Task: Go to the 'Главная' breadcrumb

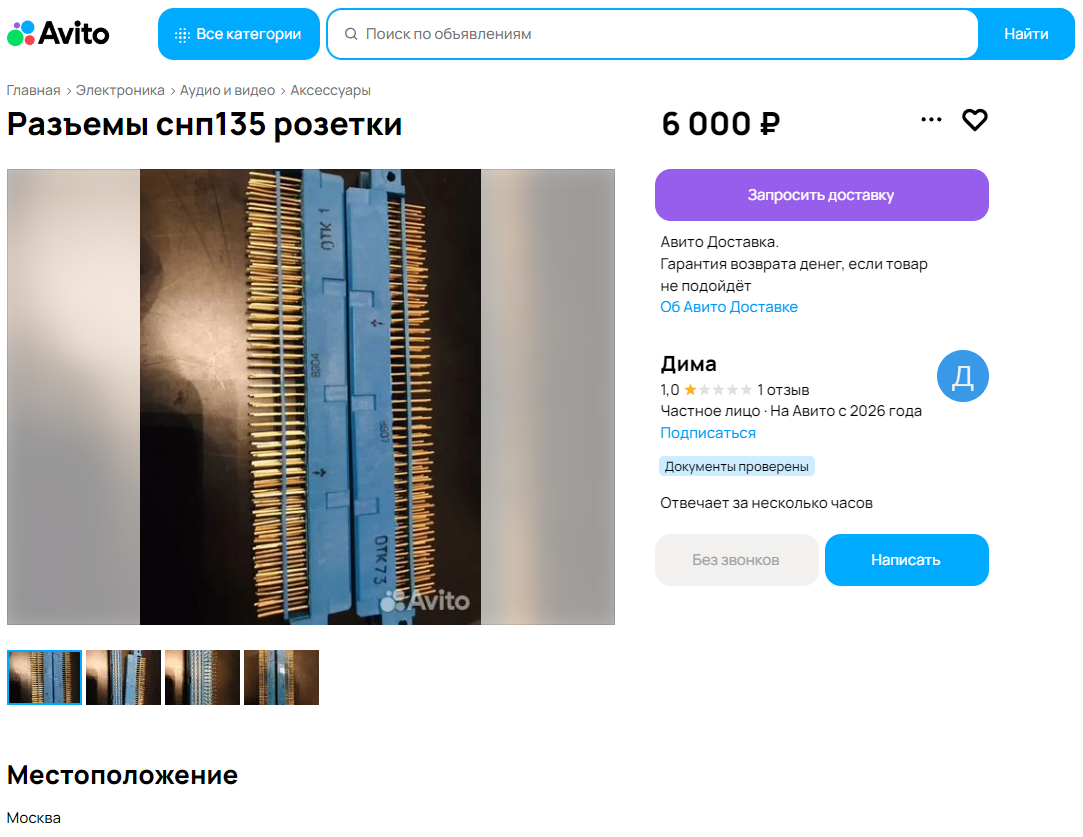Action: coord(34,90)
